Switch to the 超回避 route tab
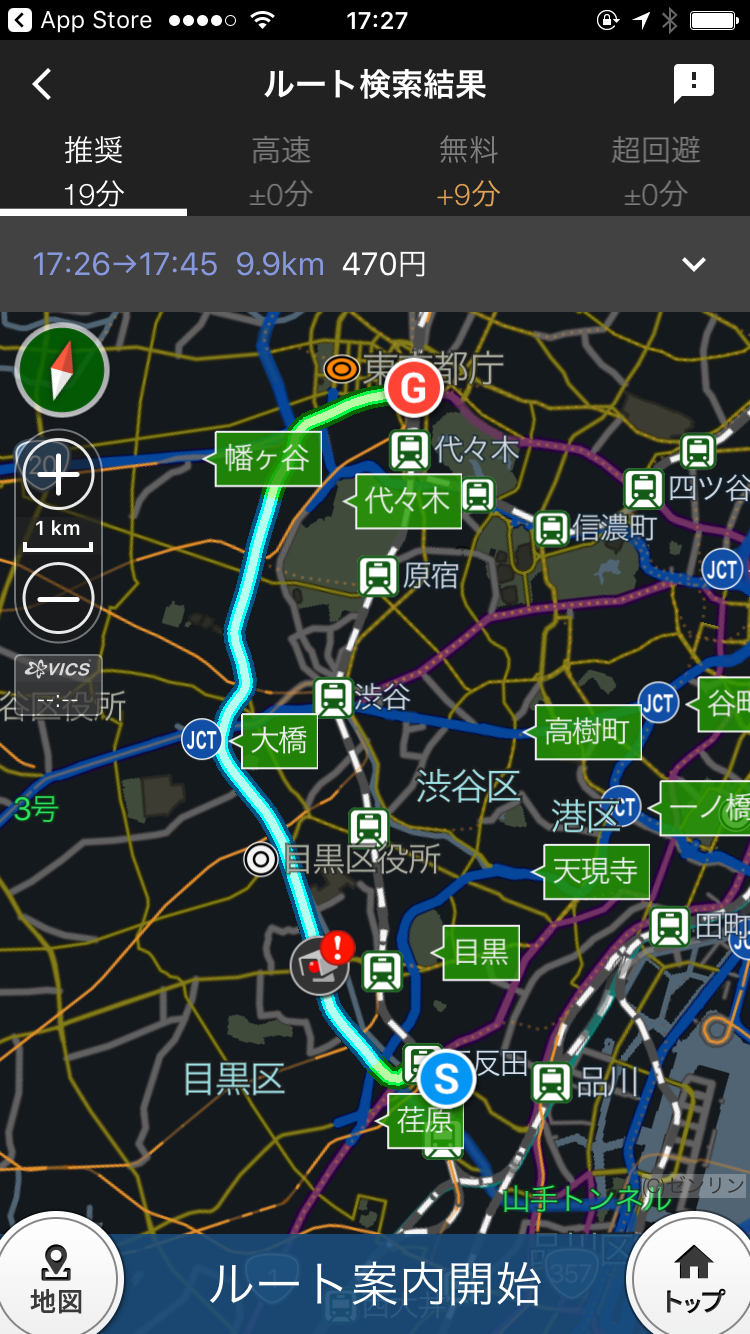 (x=656, y=171)
